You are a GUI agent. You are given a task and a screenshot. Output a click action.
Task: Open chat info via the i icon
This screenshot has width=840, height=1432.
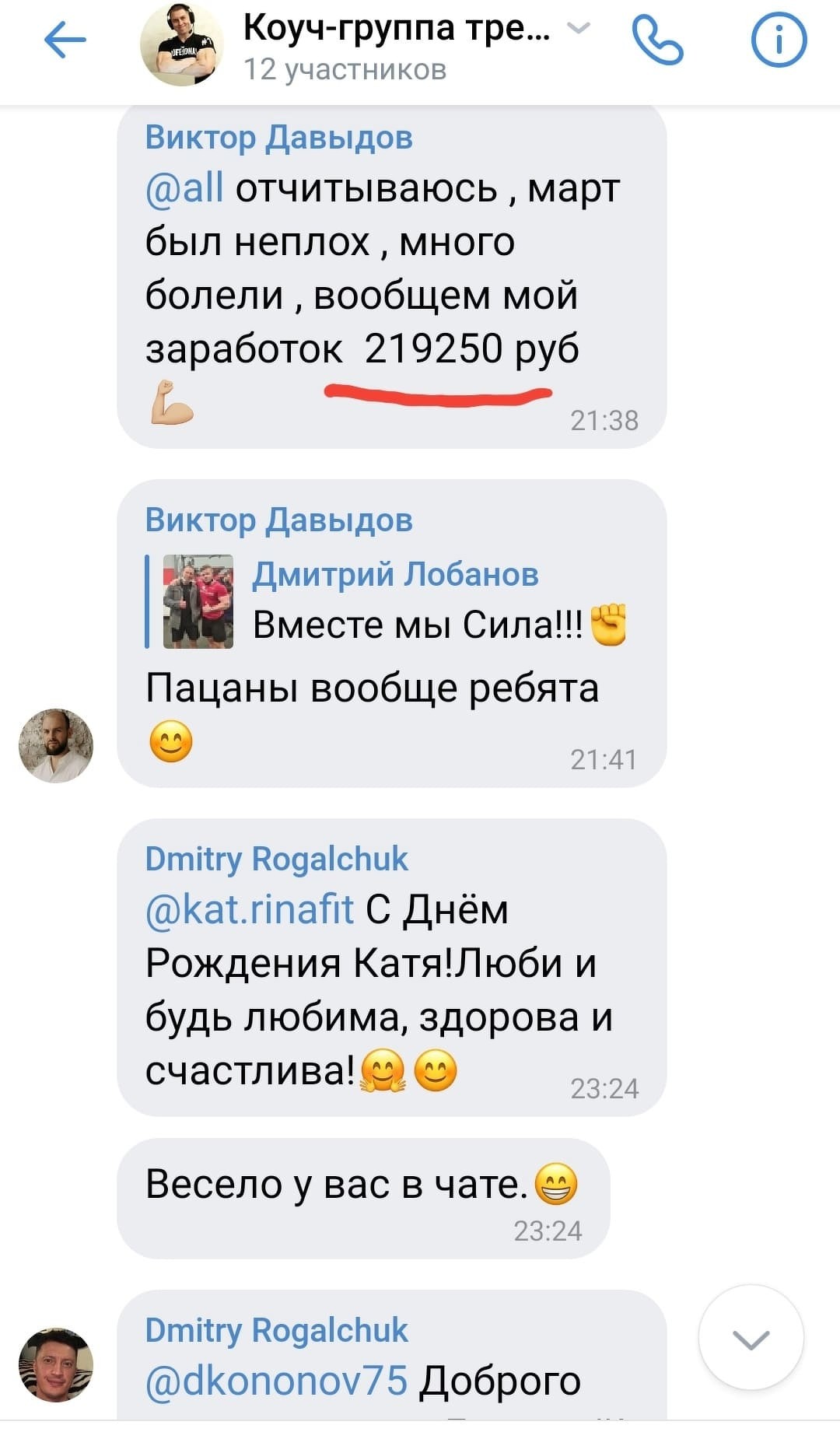[779, 40]
